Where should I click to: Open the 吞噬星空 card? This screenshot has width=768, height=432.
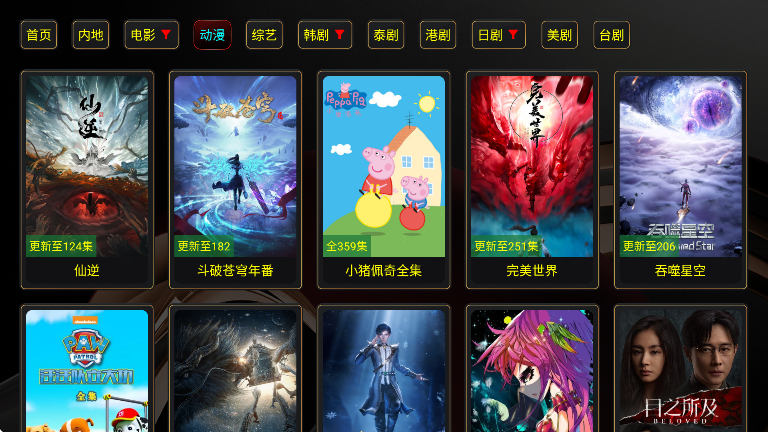(680, 178)
